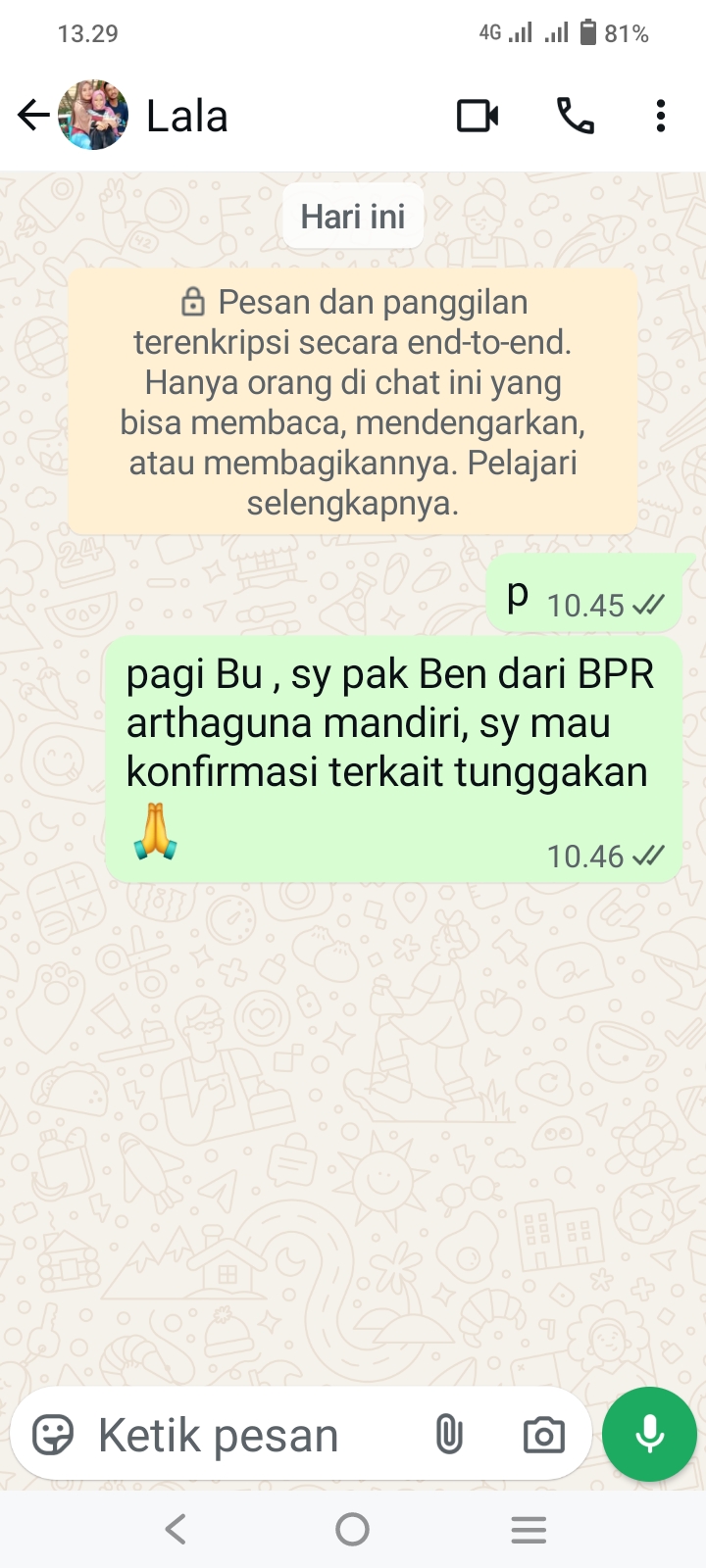706x1568 pixels.
Task: Start a voice call with Lala
Action: point(576,117)
